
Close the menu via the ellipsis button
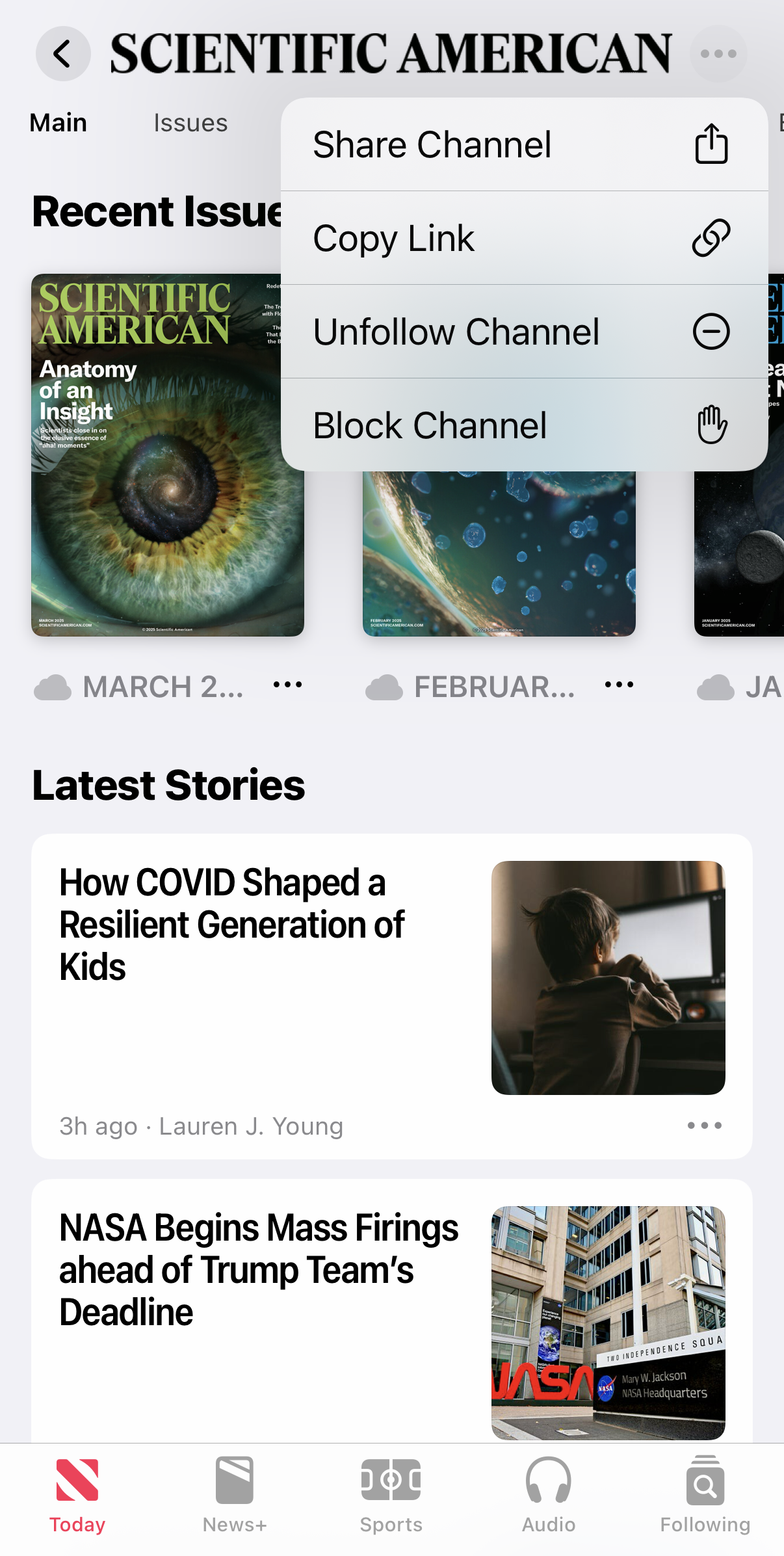[x=718, y=54]
